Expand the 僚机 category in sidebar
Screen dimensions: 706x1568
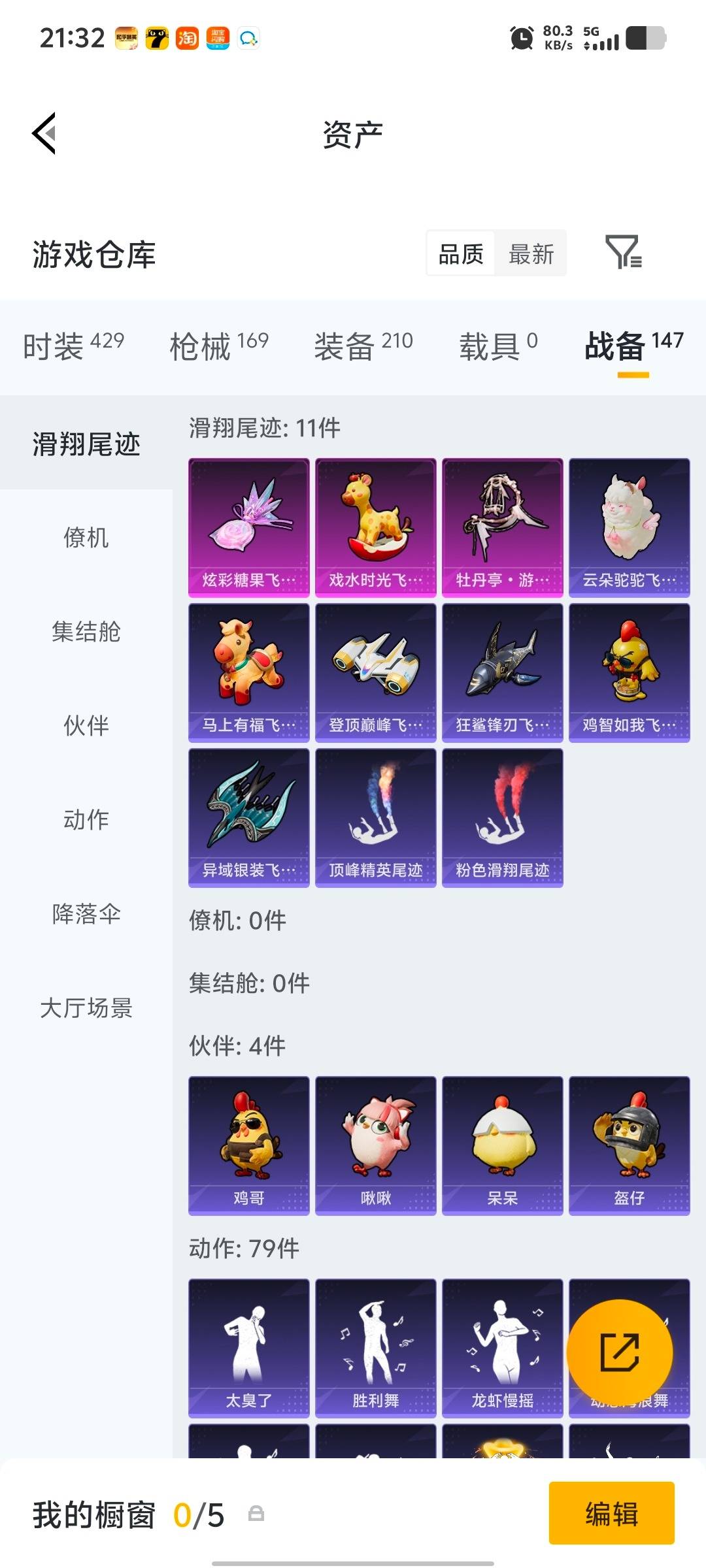(86, 539)
